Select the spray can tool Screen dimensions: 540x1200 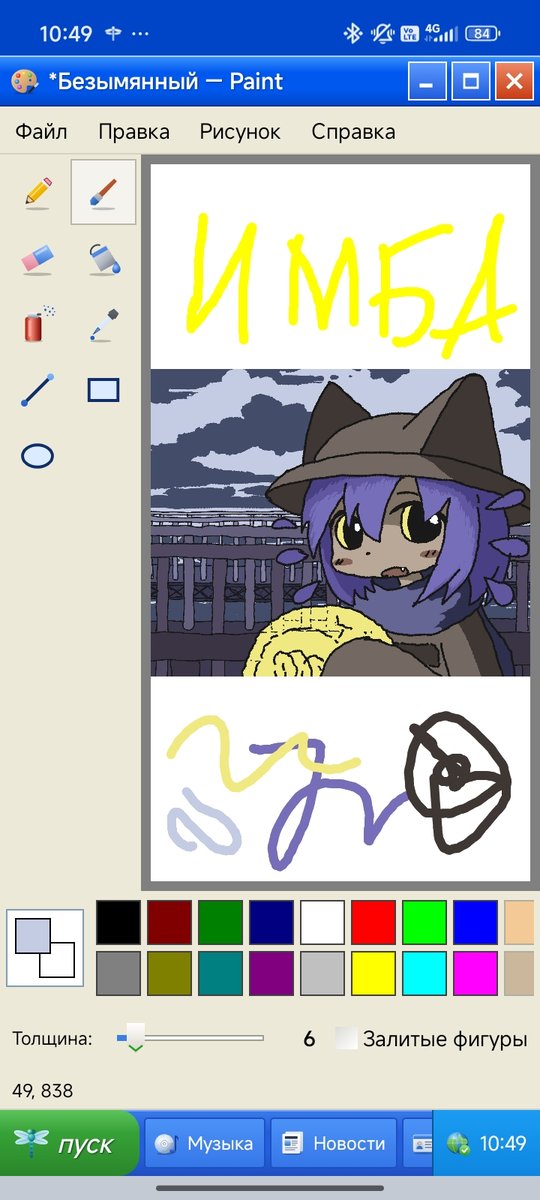(x=38, y=324)
